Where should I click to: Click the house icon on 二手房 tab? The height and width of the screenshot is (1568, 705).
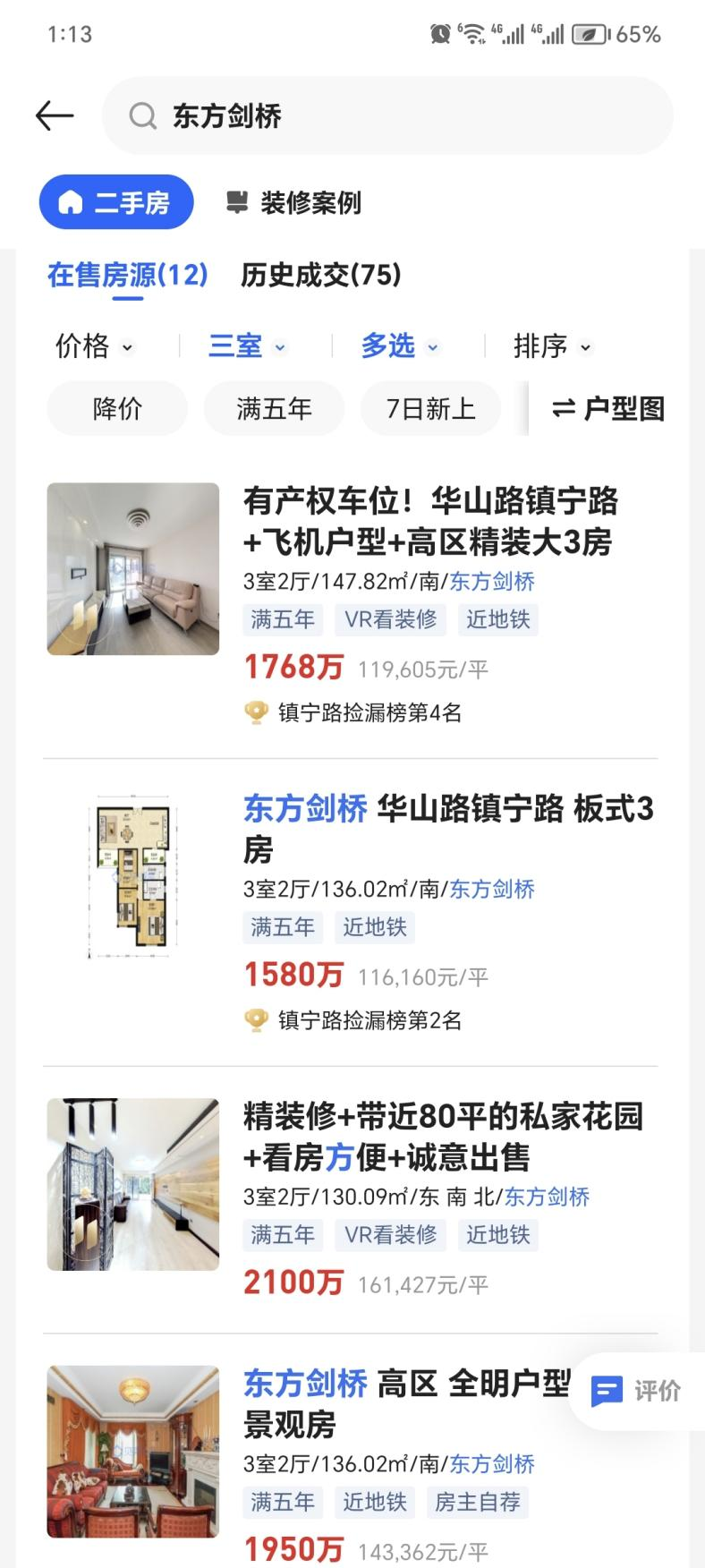70,202
